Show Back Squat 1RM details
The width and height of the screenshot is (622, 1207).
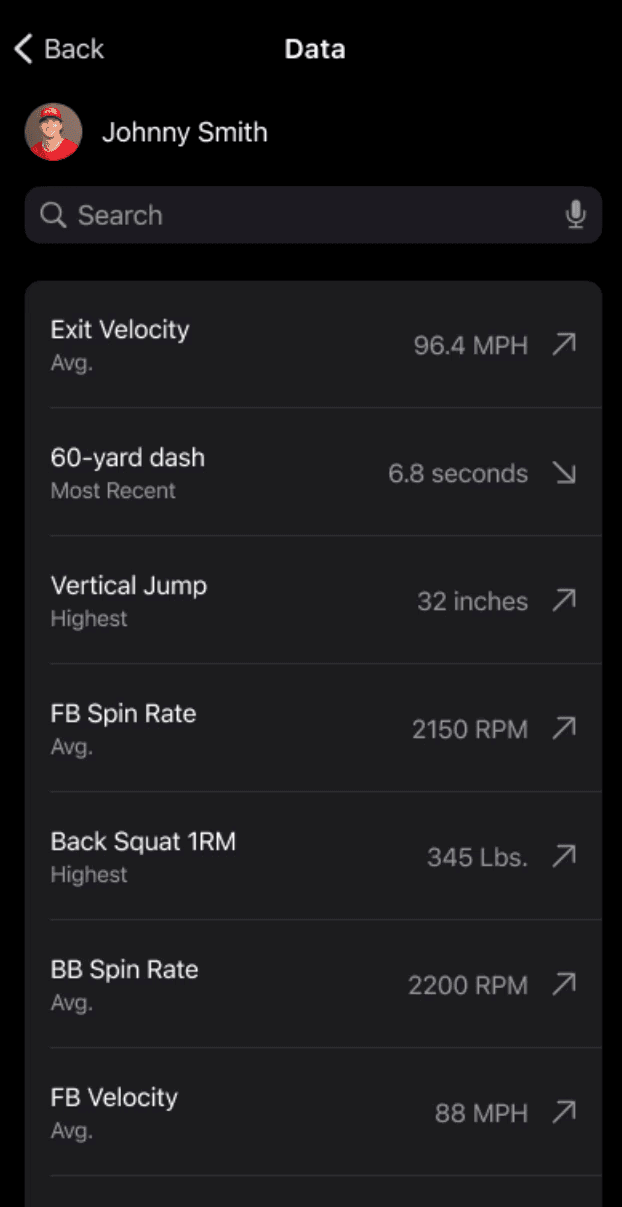tap(313, 856)
